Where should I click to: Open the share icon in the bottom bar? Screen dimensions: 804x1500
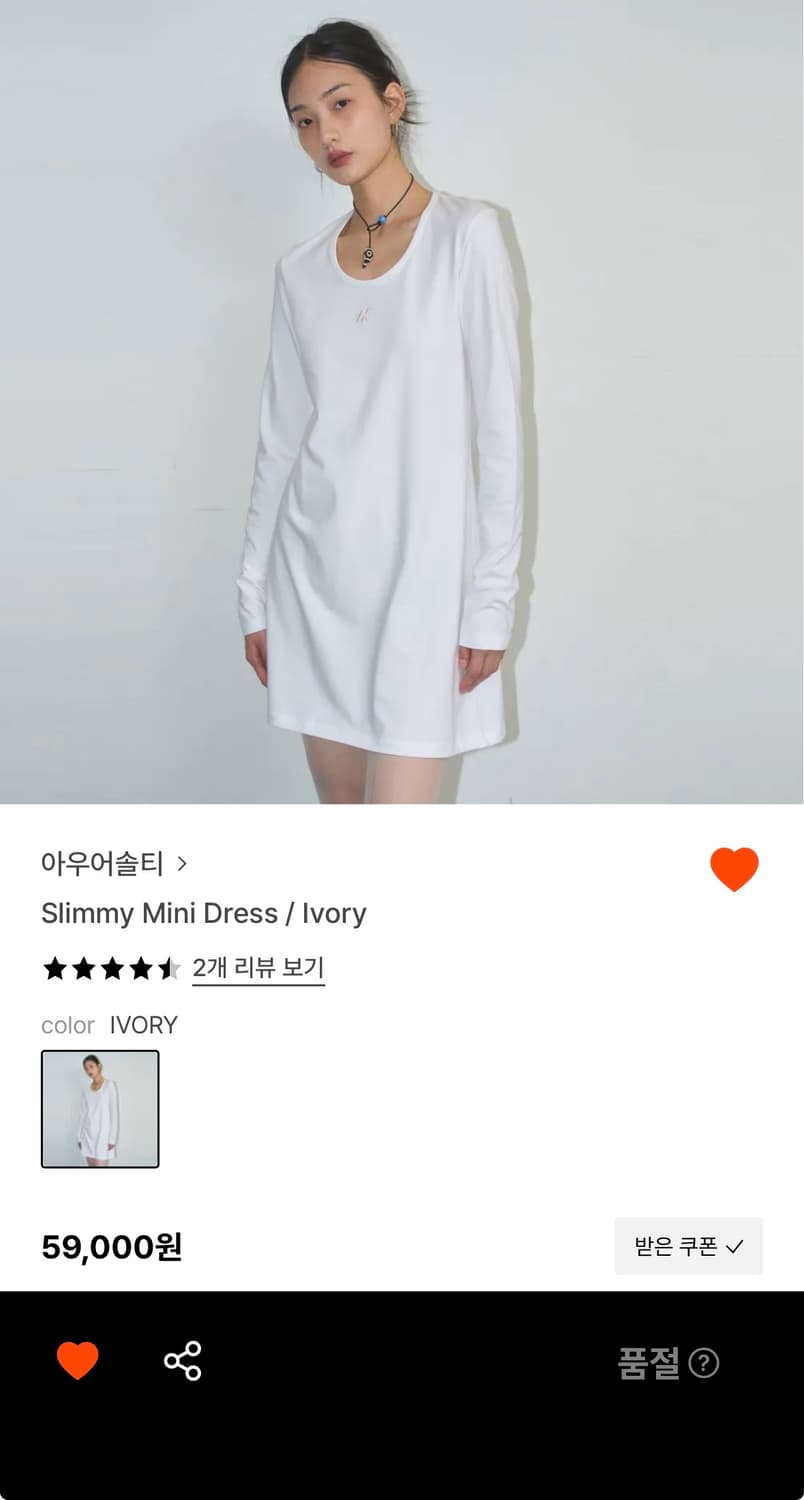180,1361
